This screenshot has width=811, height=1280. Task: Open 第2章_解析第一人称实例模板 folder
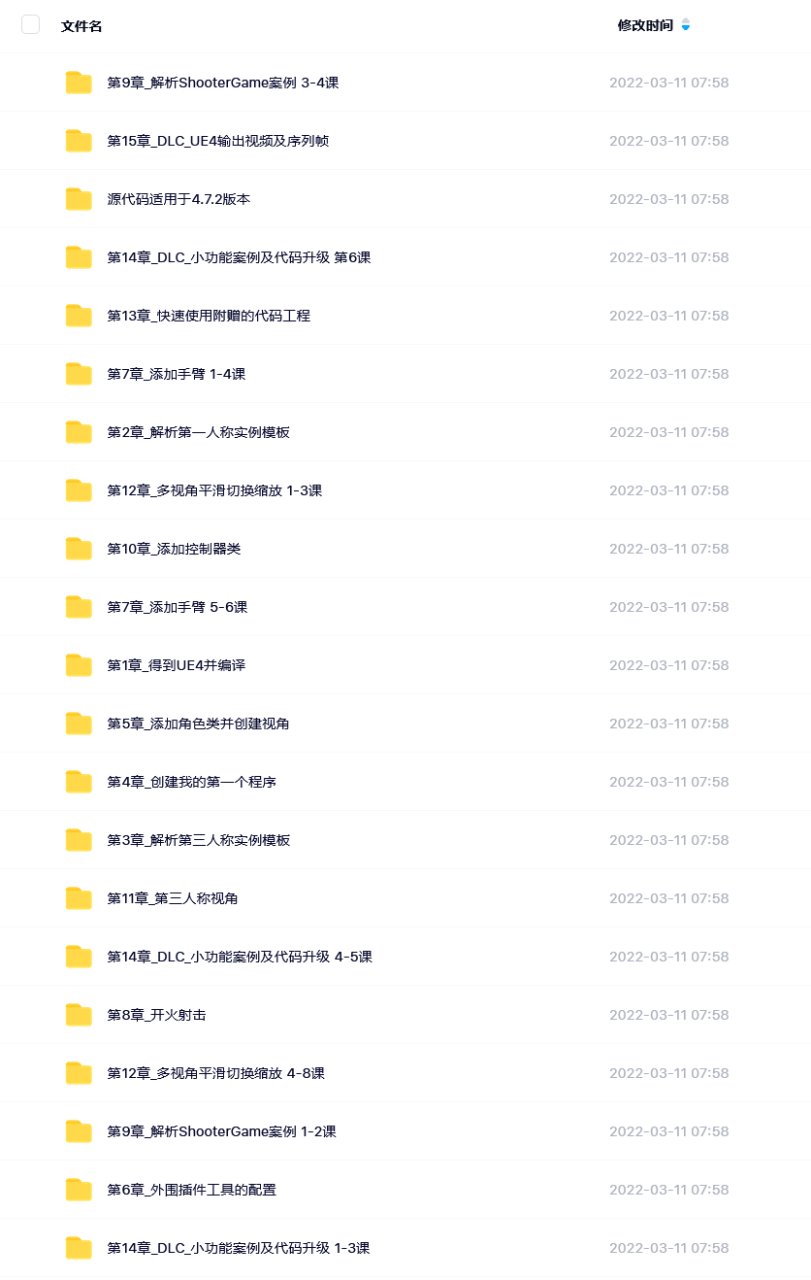198,432
